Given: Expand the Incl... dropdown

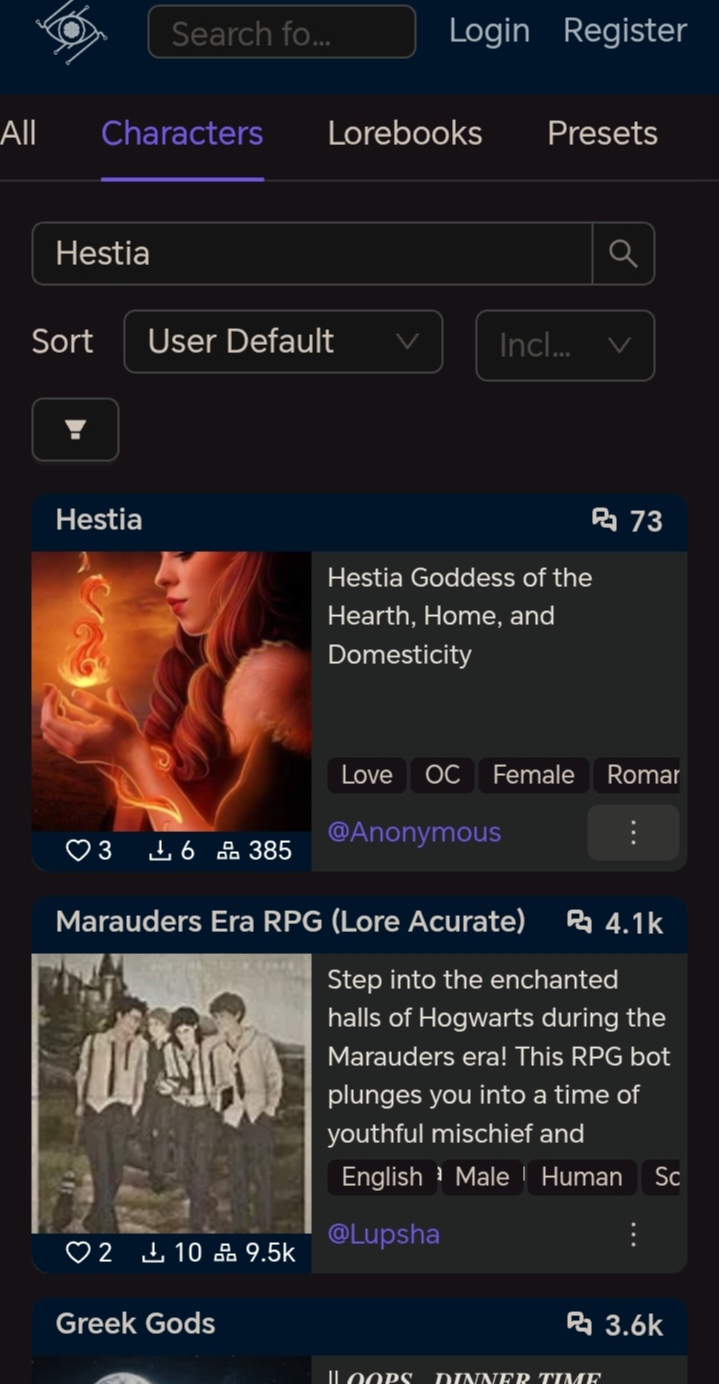Looking at the screenshot, I should click(x=565, y=345).
